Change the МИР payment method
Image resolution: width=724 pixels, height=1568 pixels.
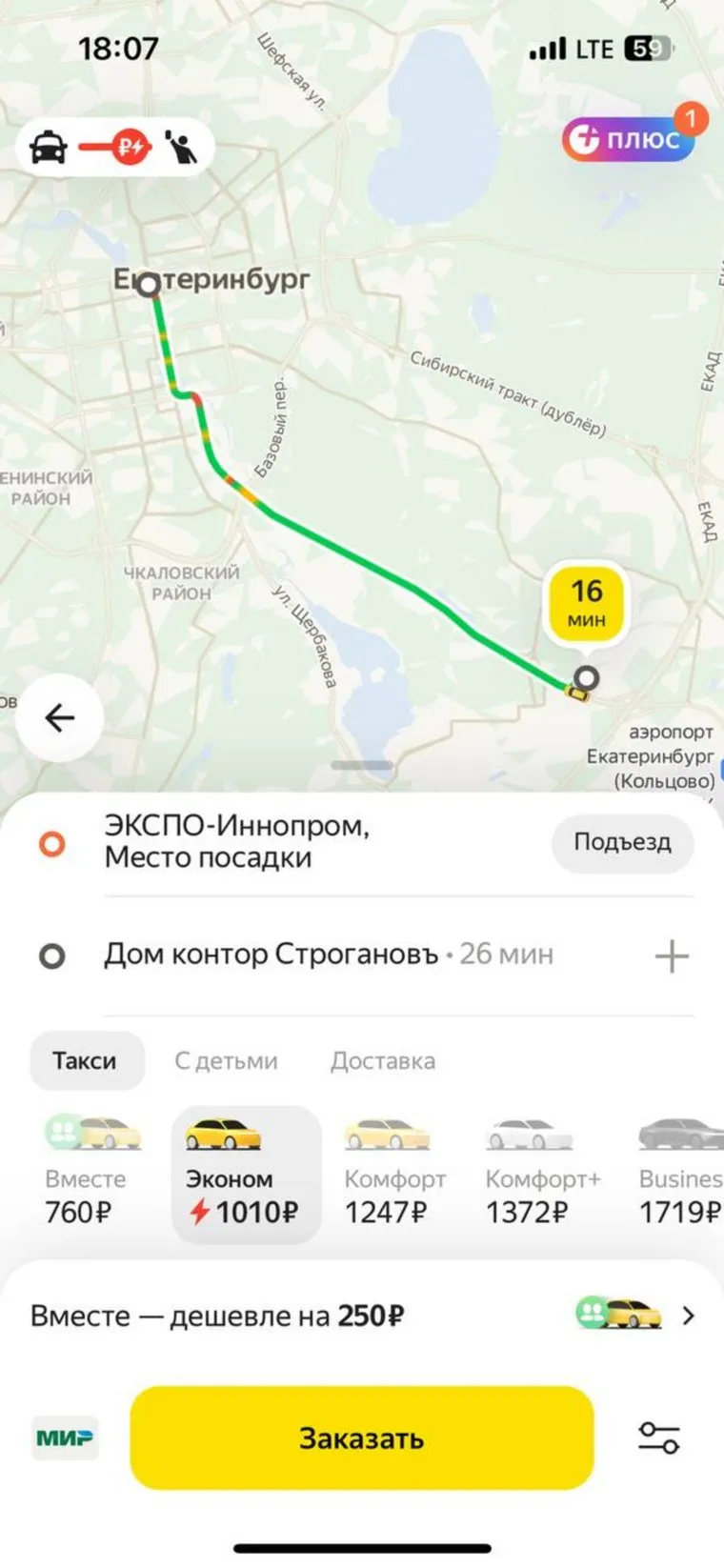tap(65, 1438)
